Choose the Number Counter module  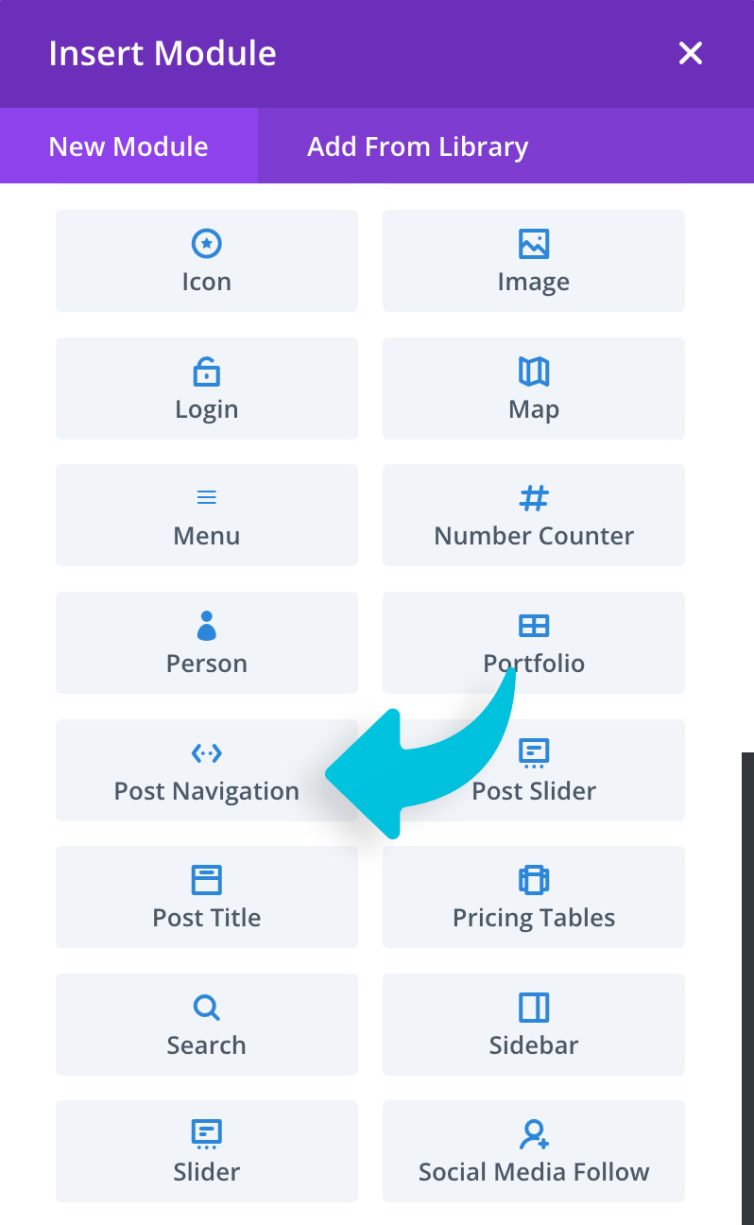[533, 515]
